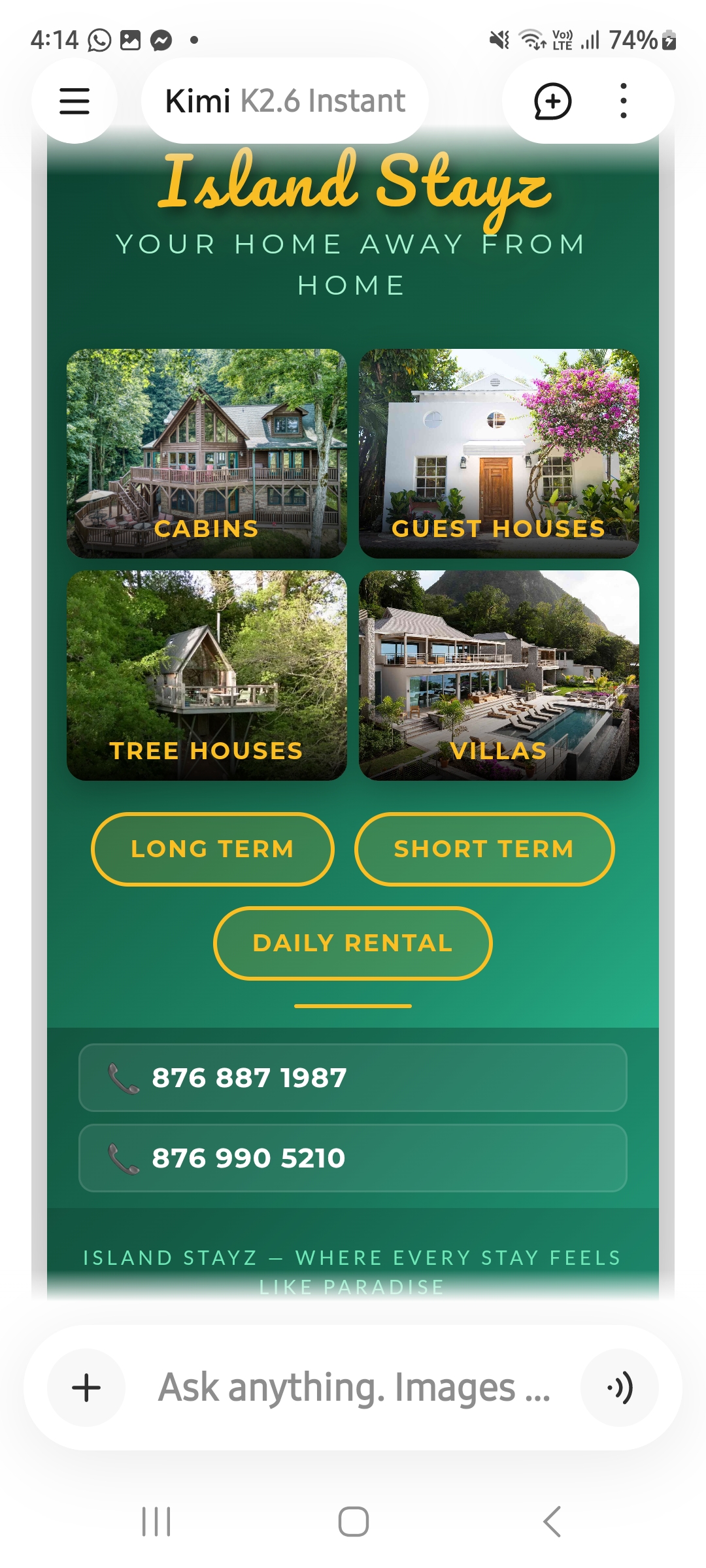The height and width of the screenshot is (1568, 706).
Task: Start a new chat
Action: point(553,101)
